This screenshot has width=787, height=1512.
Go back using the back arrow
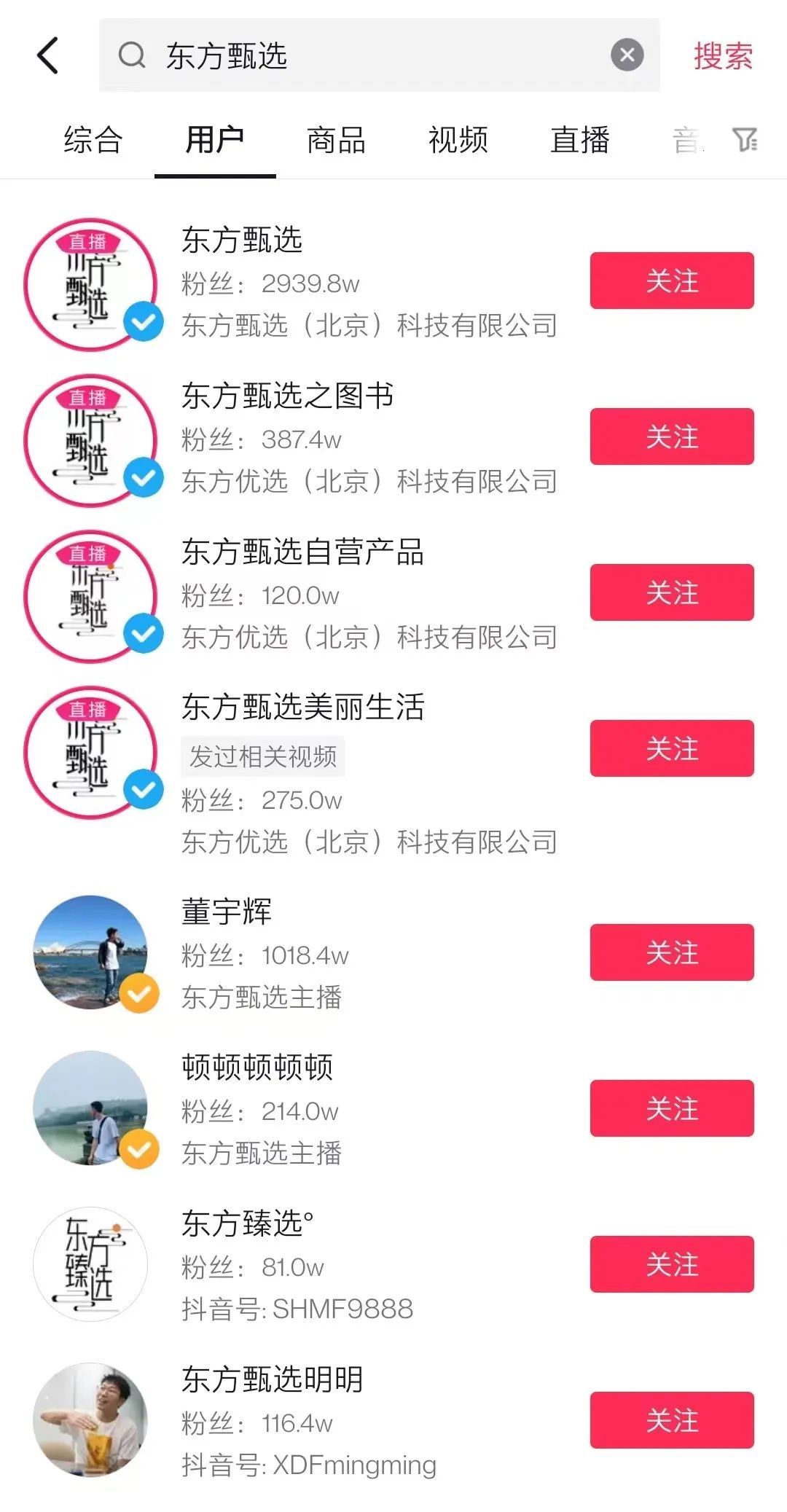[x=48, y=55]
